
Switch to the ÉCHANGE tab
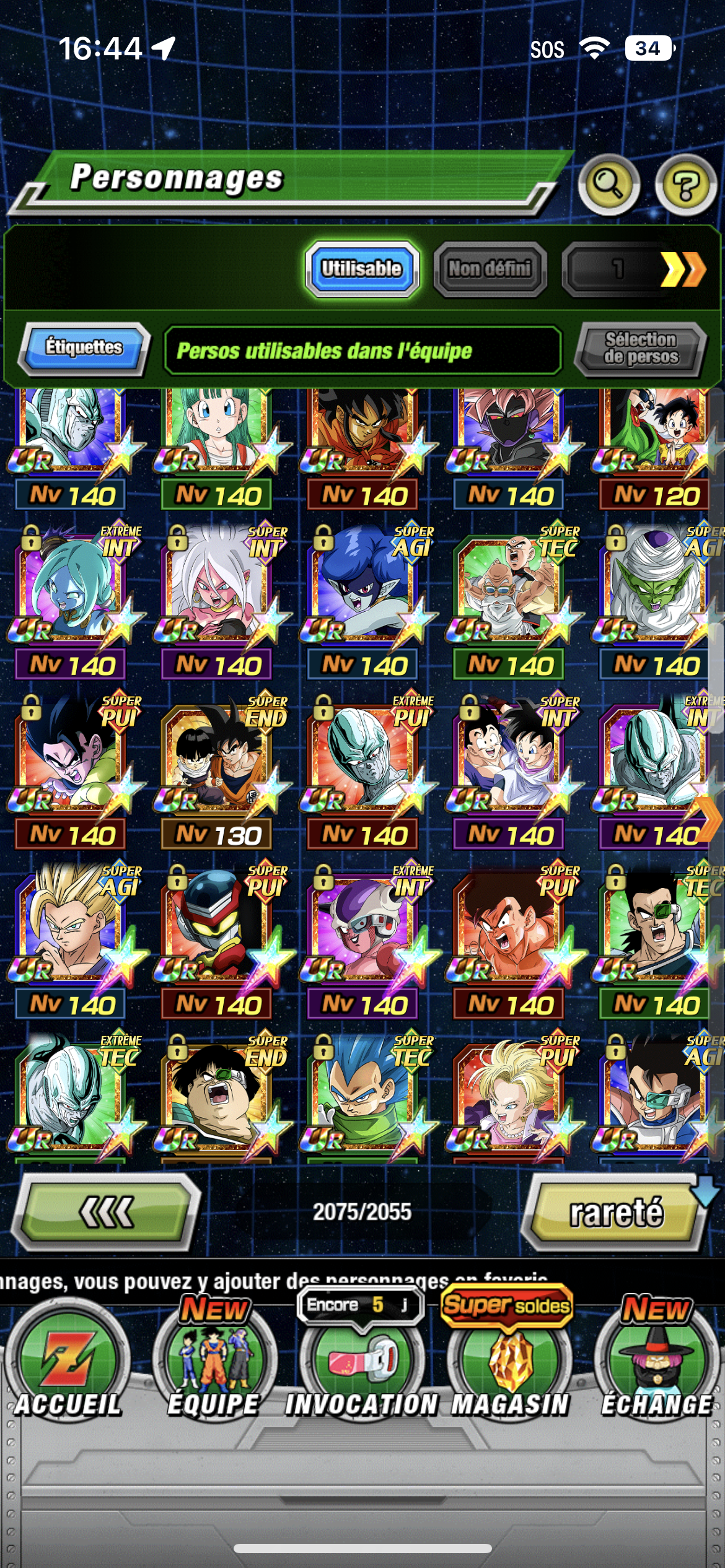(657, 1369)
